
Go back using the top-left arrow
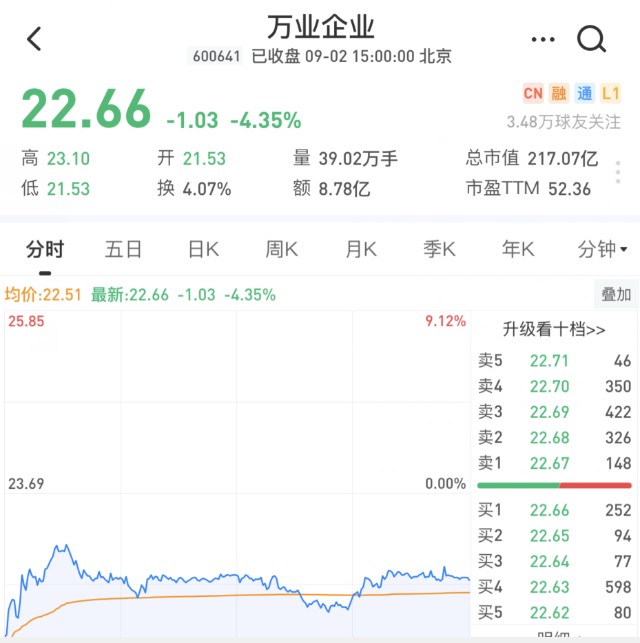tap(35, 39)
